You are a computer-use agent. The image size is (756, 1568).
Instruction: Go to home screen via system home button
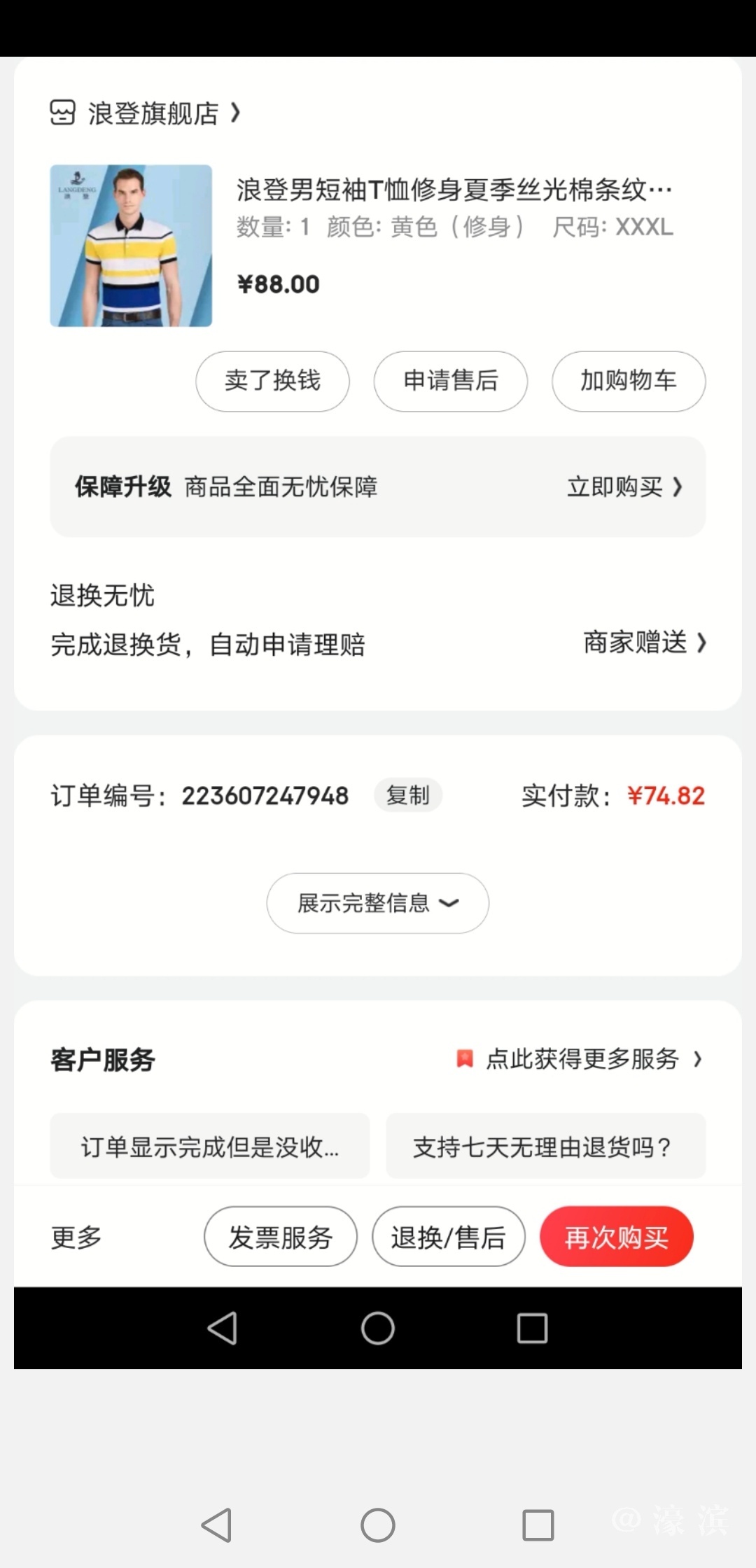click(378, 1525)
